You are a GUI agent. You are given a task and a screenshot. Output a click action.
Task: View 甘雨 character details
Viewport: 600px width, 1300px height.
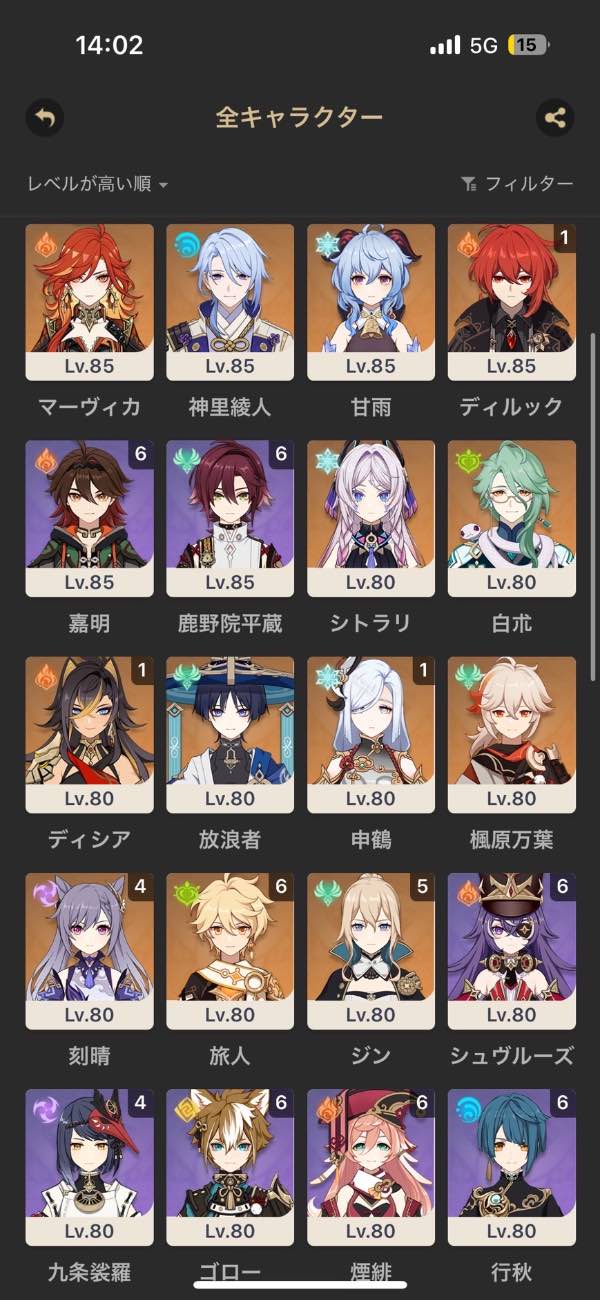pyautogui.click(x=371, y=302)
